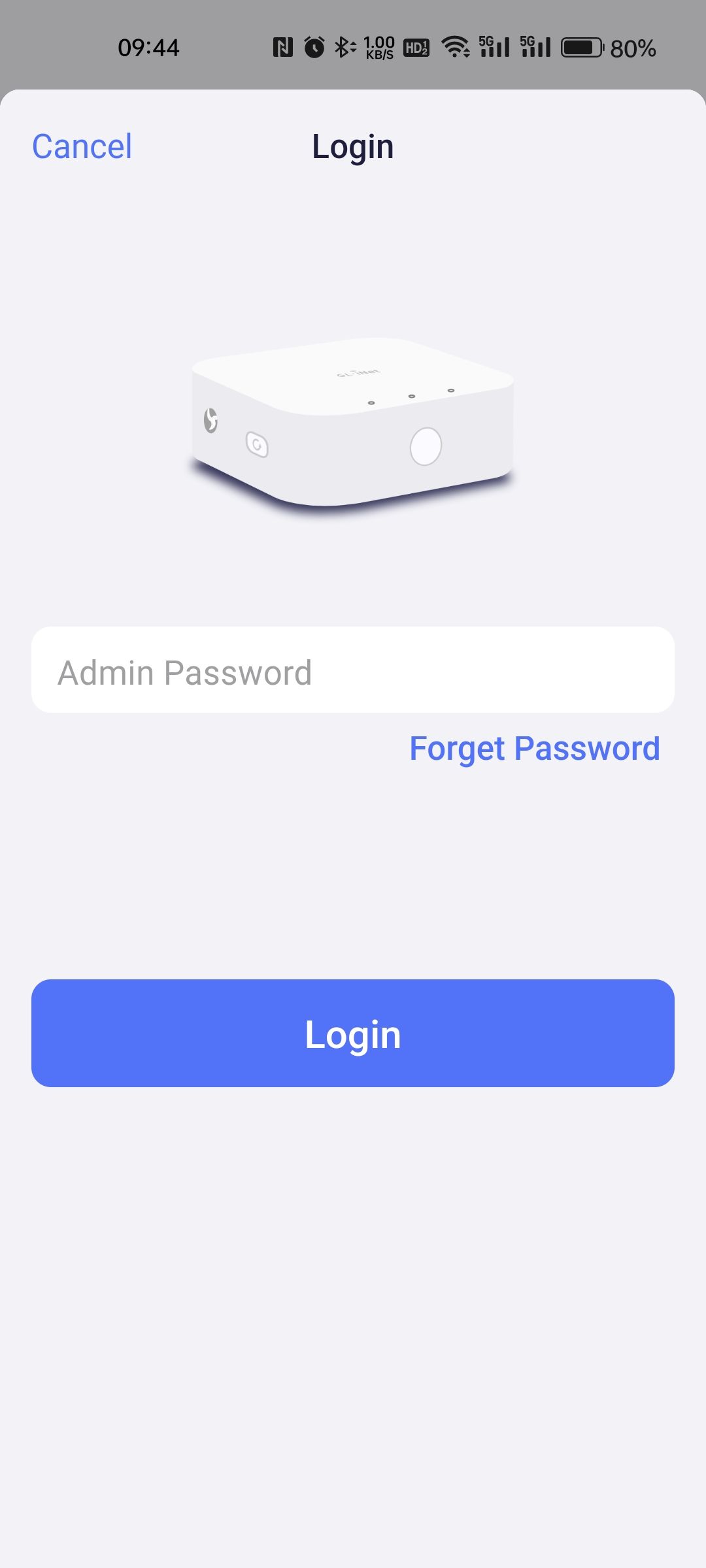Image resolution: width=706 pixels, height=1568 pixels.
Task: Open the Forget Password link
Action: click(534, 749)
